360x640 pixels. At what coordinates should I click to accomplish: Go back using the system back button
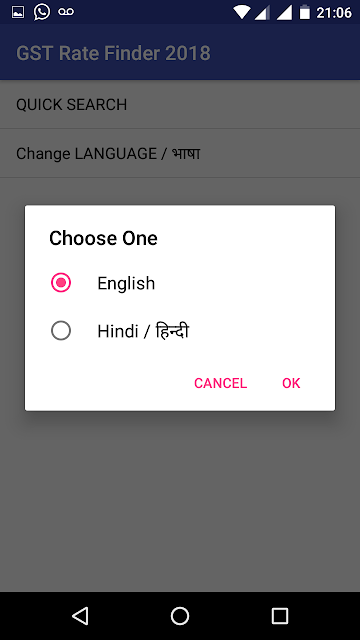coord(80,616)
